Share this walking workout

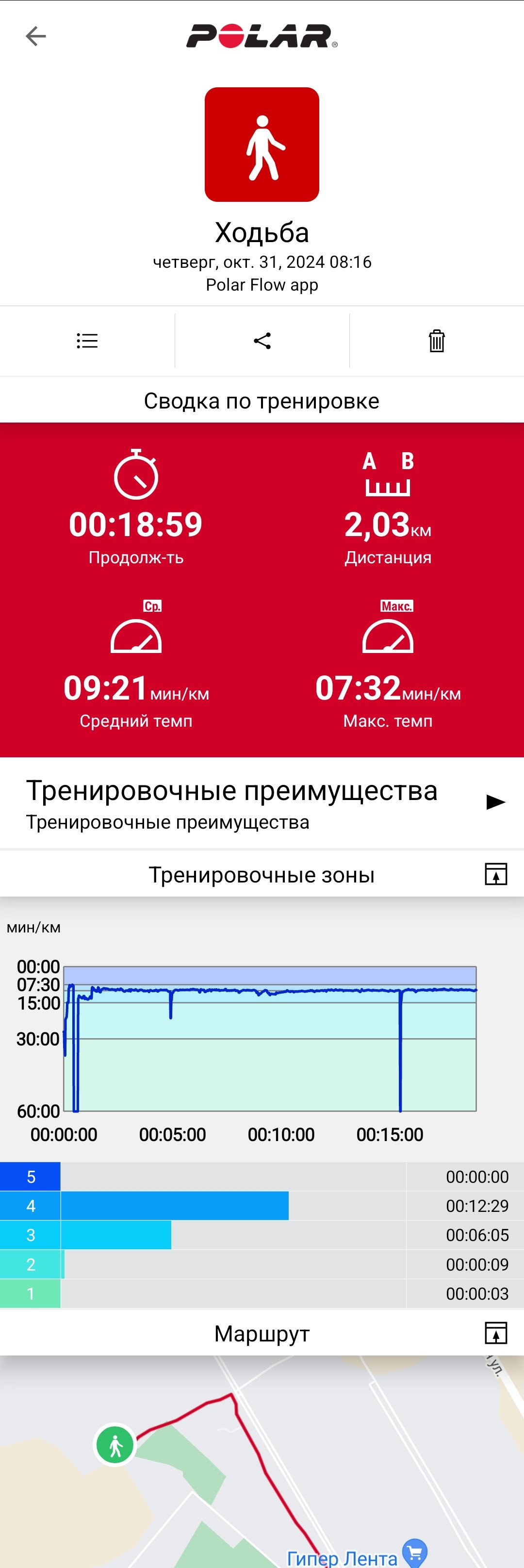point(262,341)
